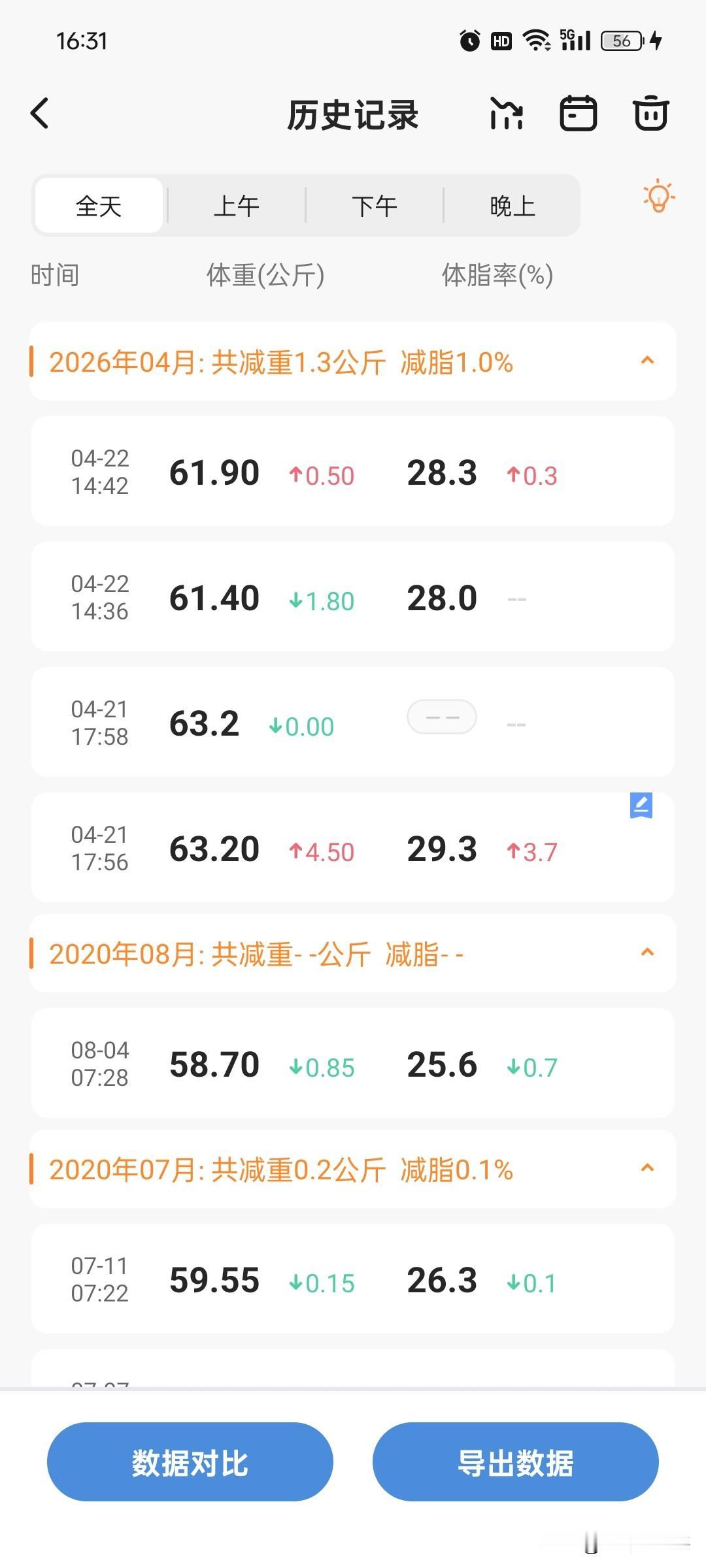Tap the trash can delete icon

pos(650,114)
